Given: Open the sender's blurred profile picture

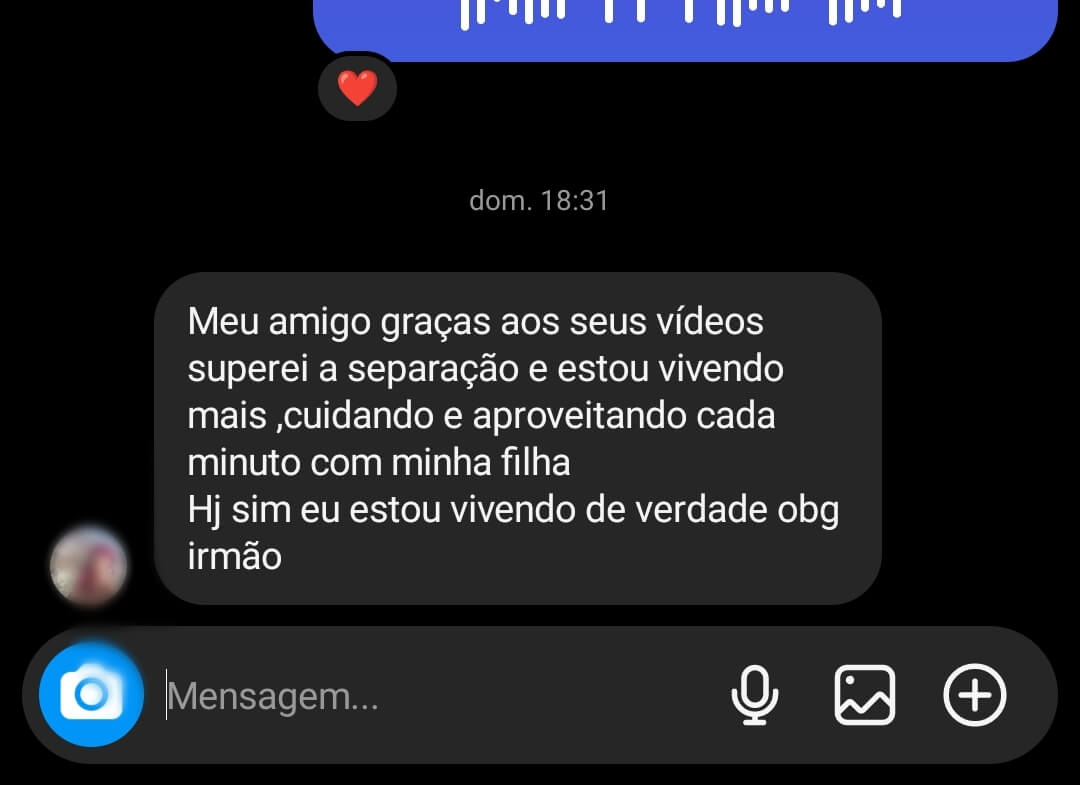Looking at the screenshot, I should (x=88, y=567).
